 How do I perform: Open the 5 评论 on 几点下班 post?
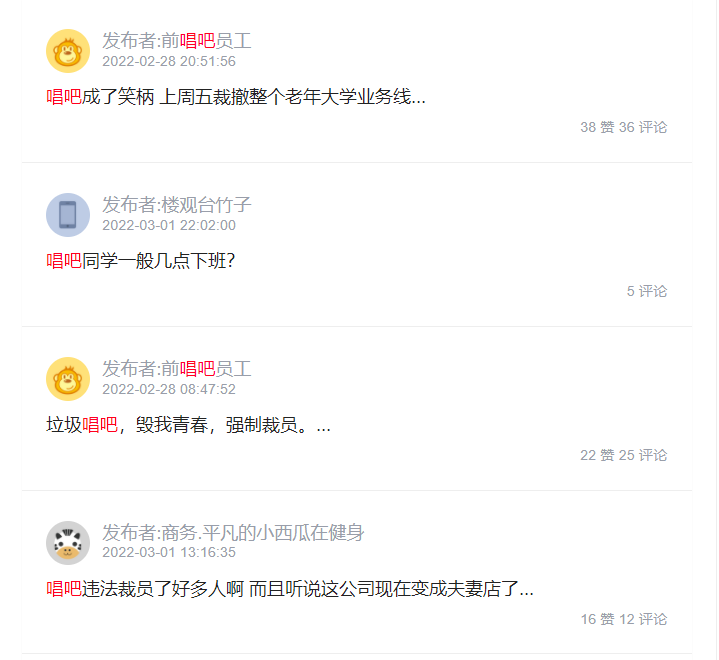[x=647, y=291]
